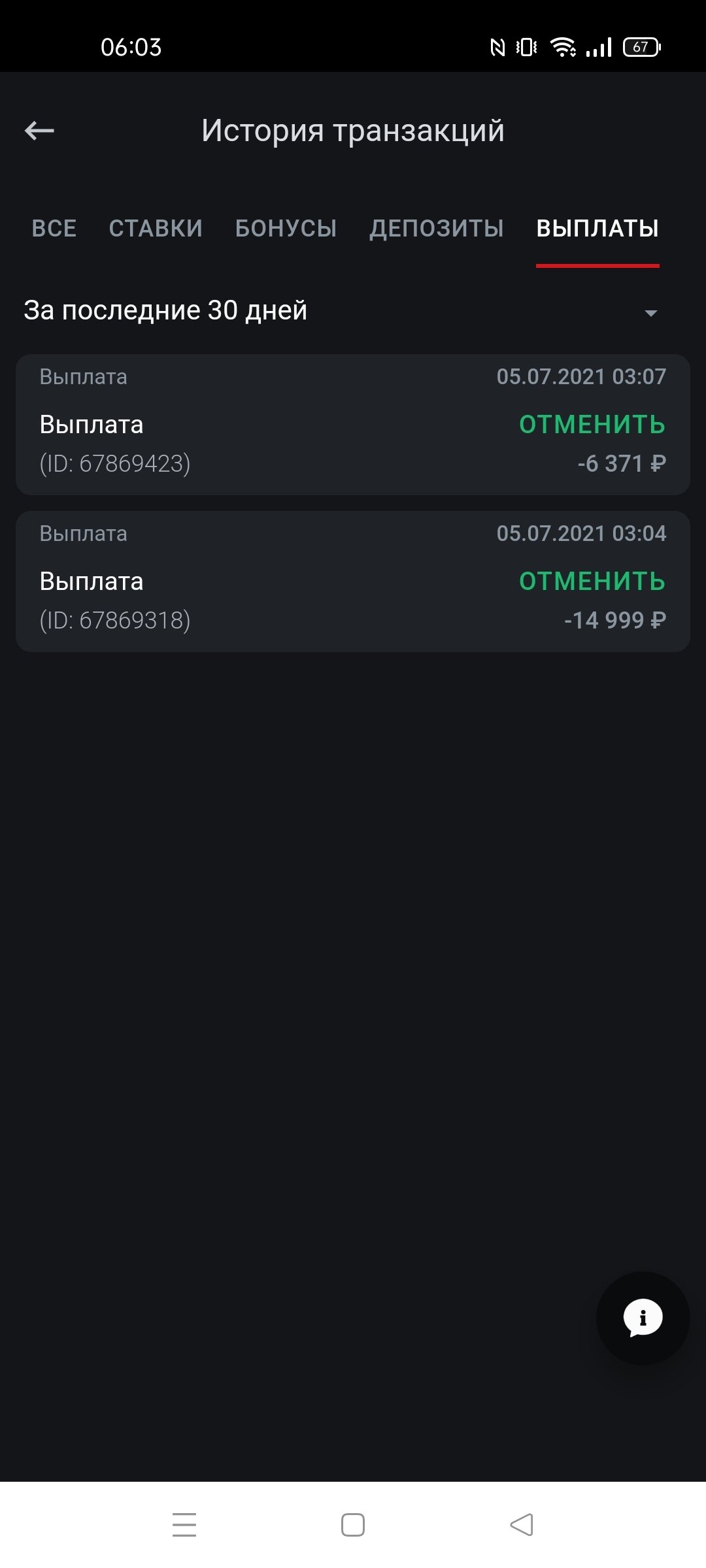Expand the 'За последние 30 дней' period dropdown
This screenshot has width=706, height=1568.
pyautogui.click(x=650, y=312)
